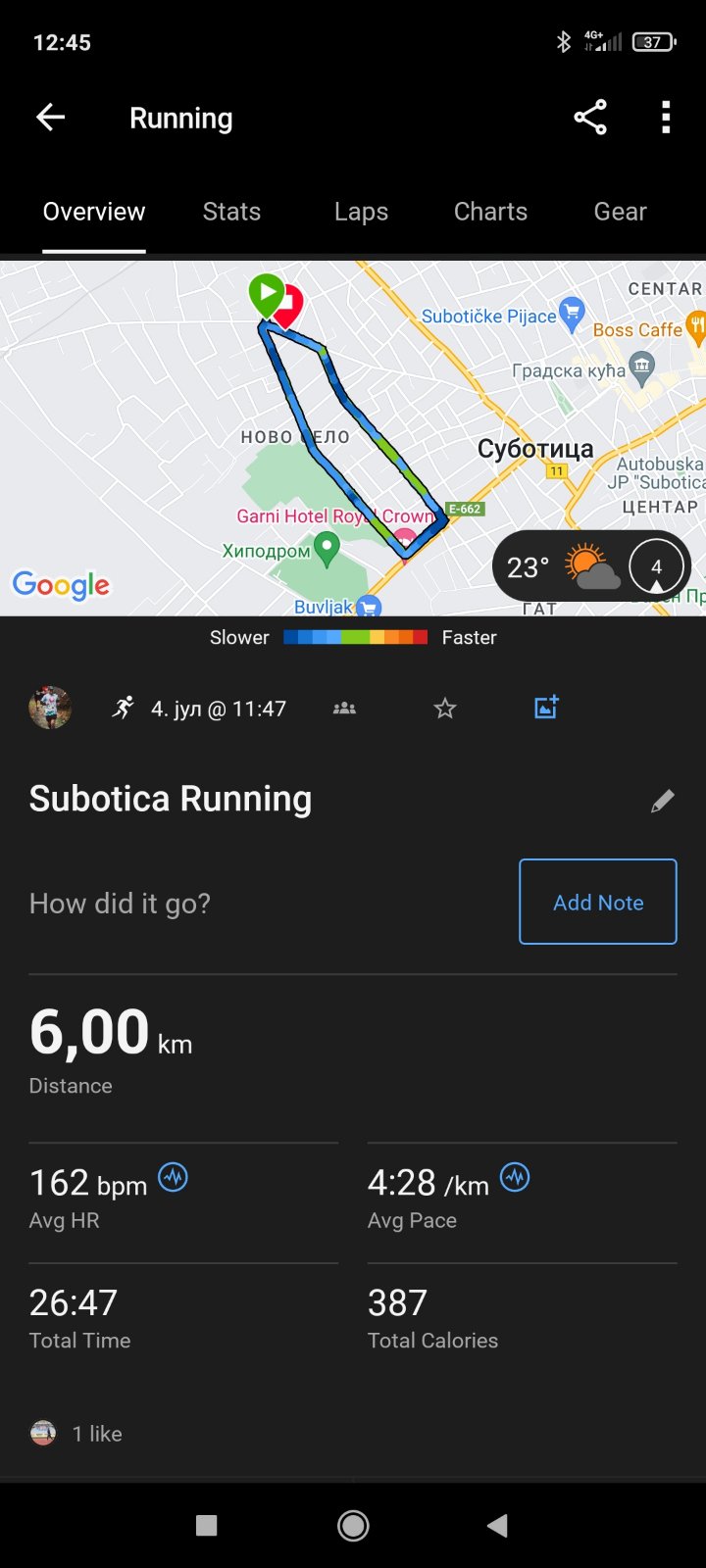
Task: Open the runner's profile picture
Action: [50, 708]
